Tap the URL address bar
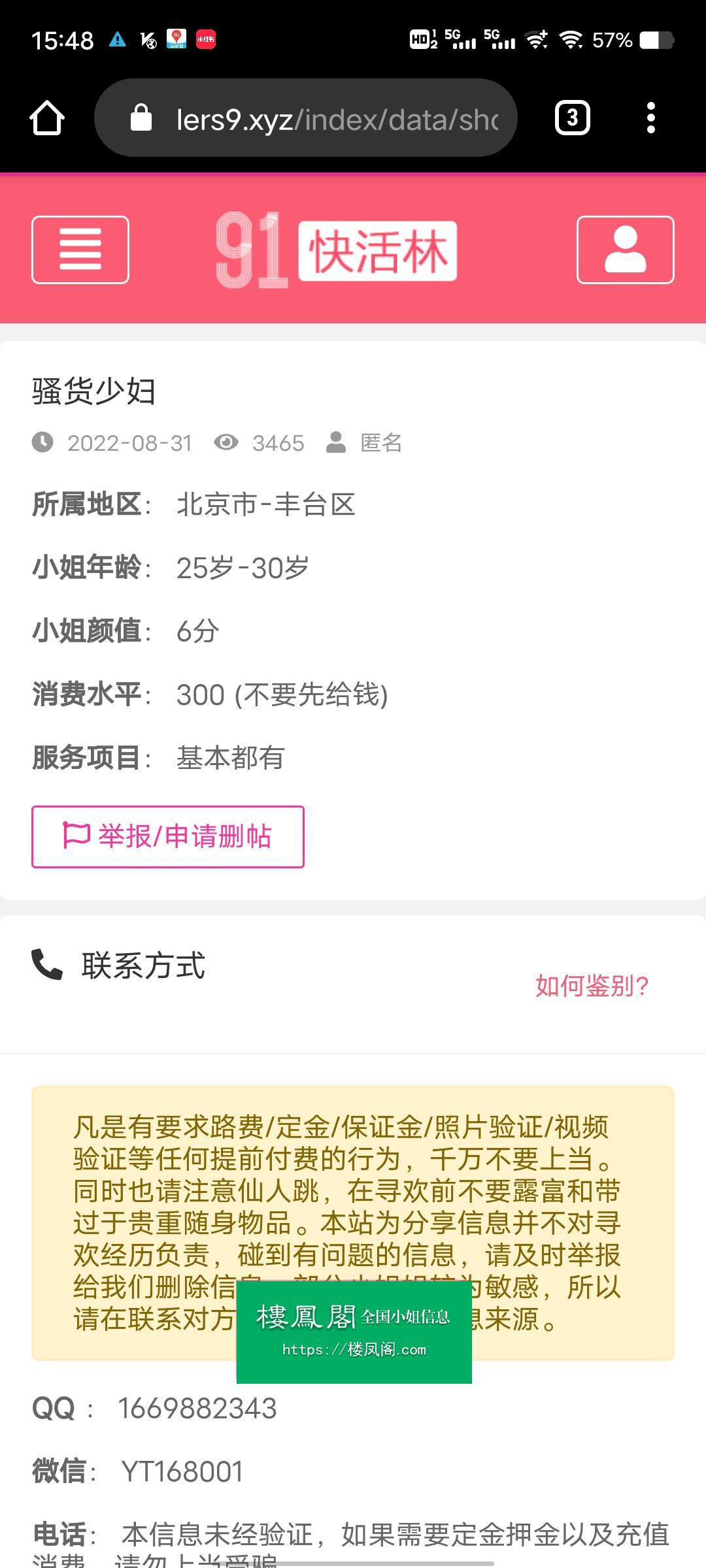Viewport: 706px width, 1568px height. pyautogui.click(x=306, y=118)
